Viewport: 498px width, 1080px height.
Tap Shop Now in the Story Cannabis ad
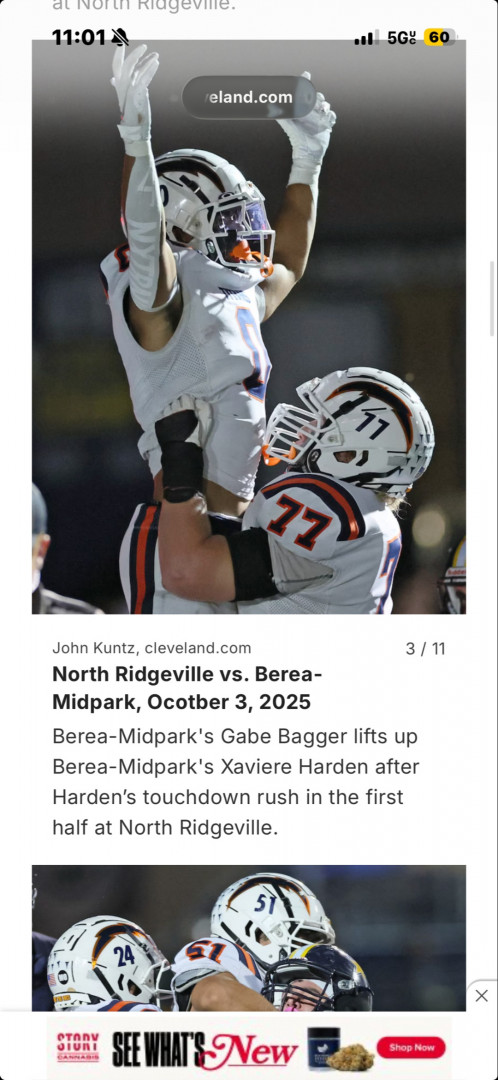point(411,1047)
